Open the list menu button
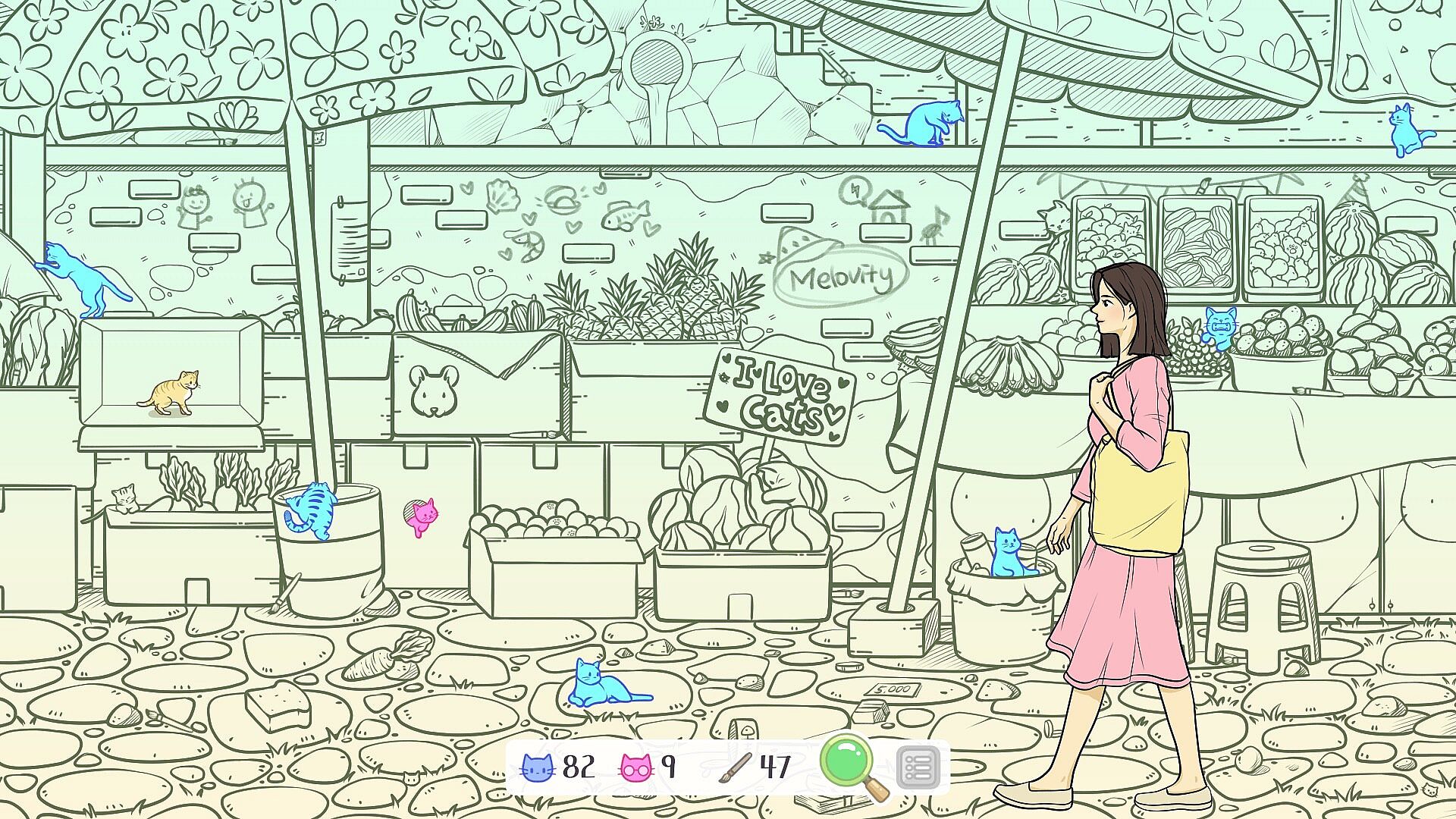Screen dimensions: 1456x819 point(918,767)
